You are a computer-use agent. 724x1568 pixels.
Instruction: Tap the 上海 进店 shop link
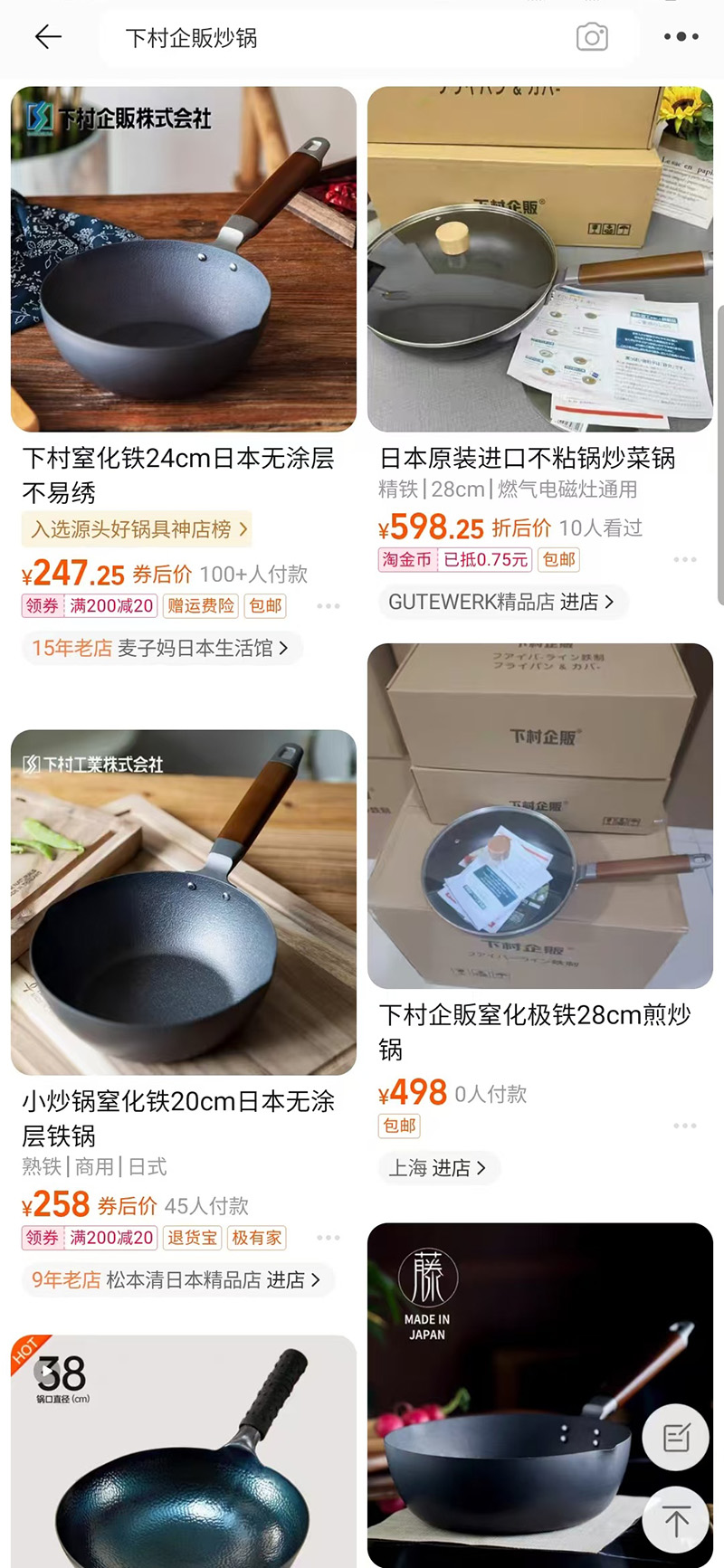[x=439, y=1168]
